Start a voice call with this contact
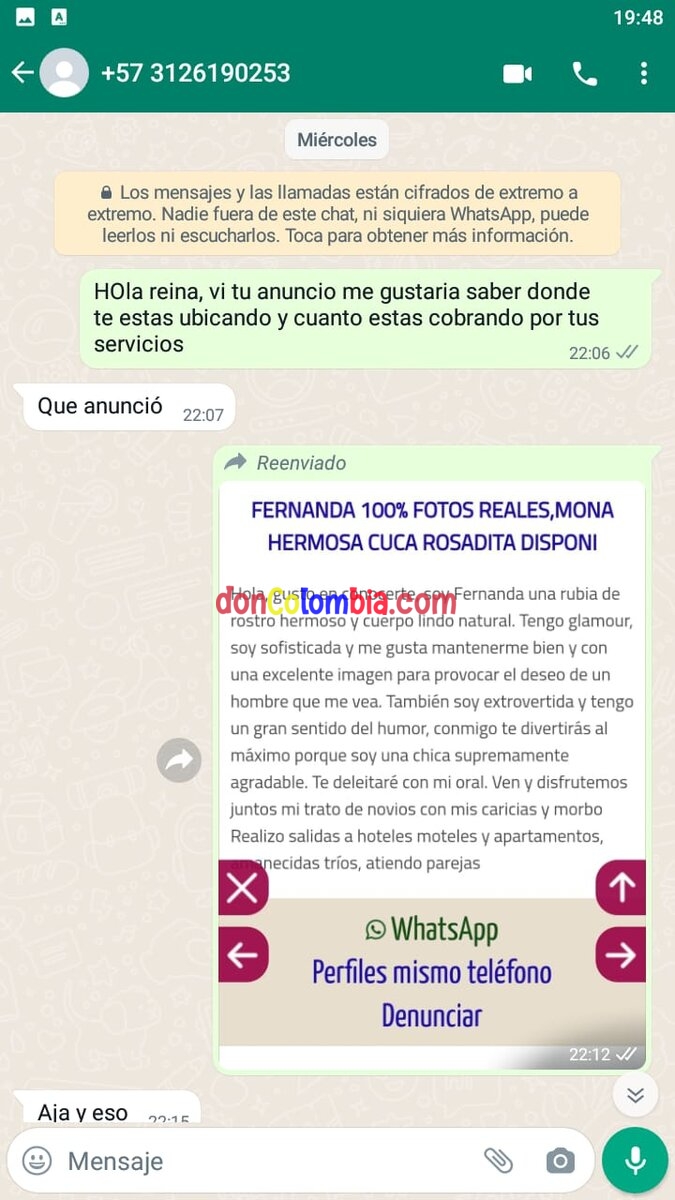The height and width of the screenshot is (1200, 675). coord(584,73)
